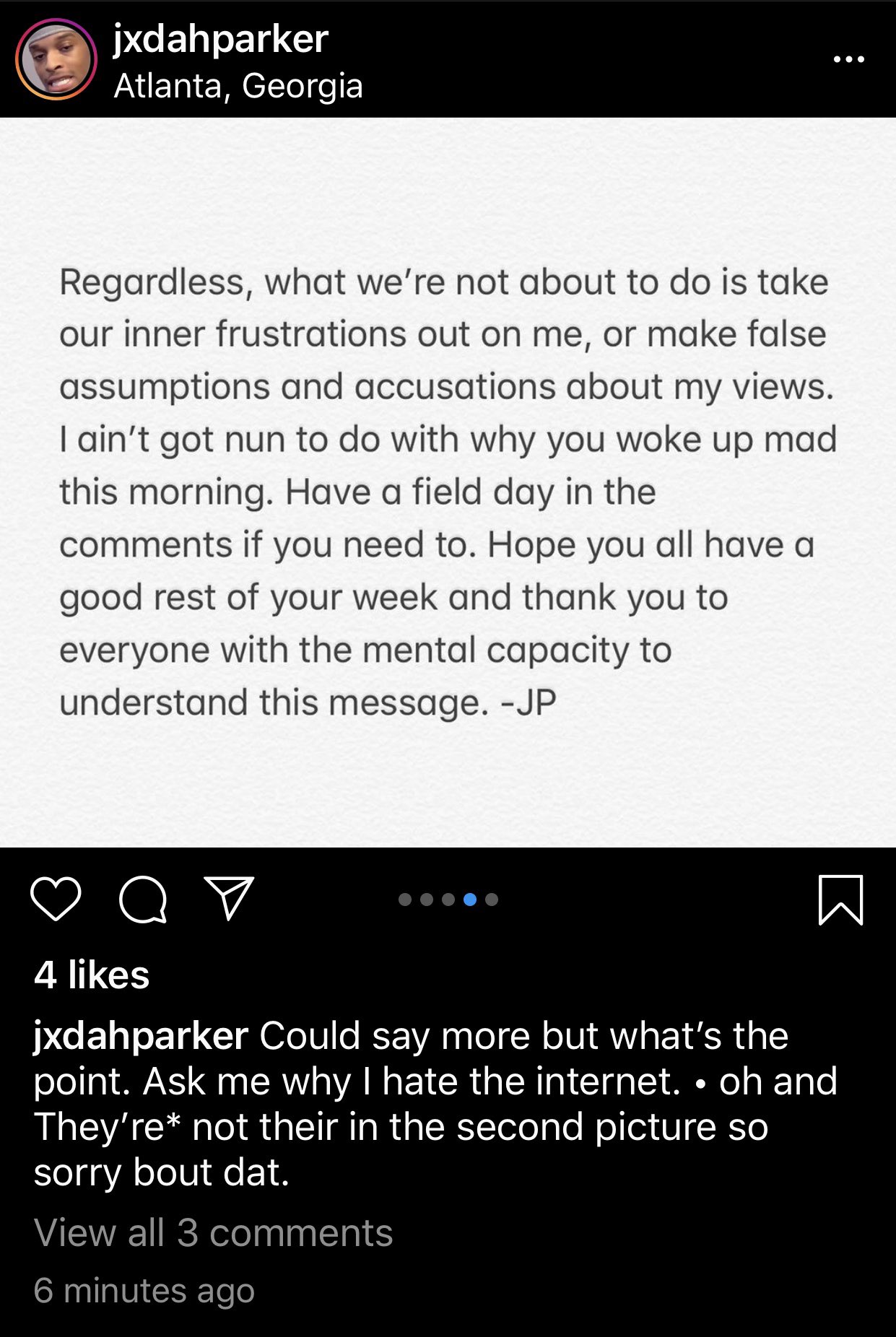Screen dimensions: 896x1337
Task: Open the Atlanta, Georgia location
Action: 238,87
